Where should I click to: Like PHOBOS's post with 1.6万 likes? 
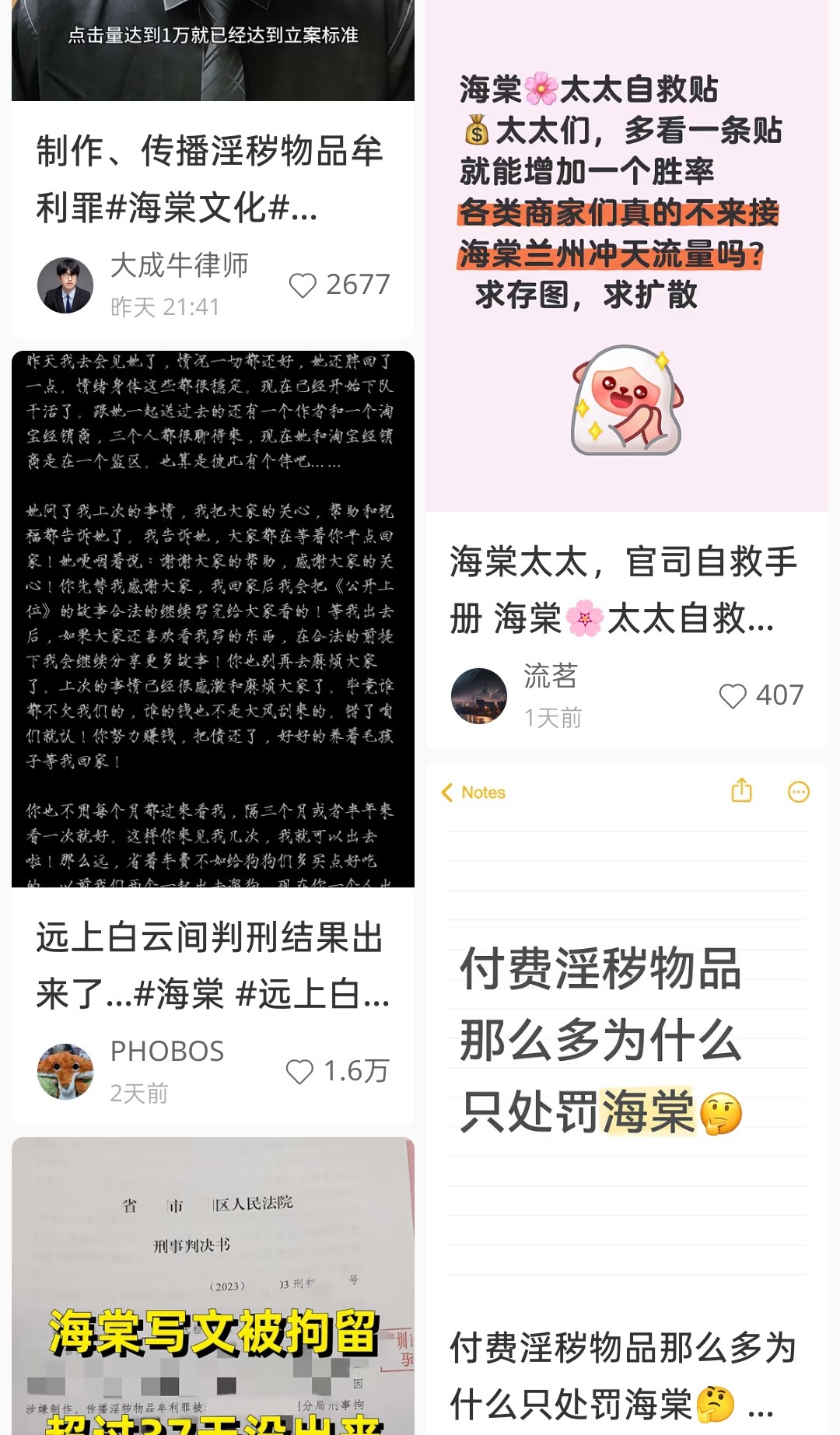[299, 1072]
